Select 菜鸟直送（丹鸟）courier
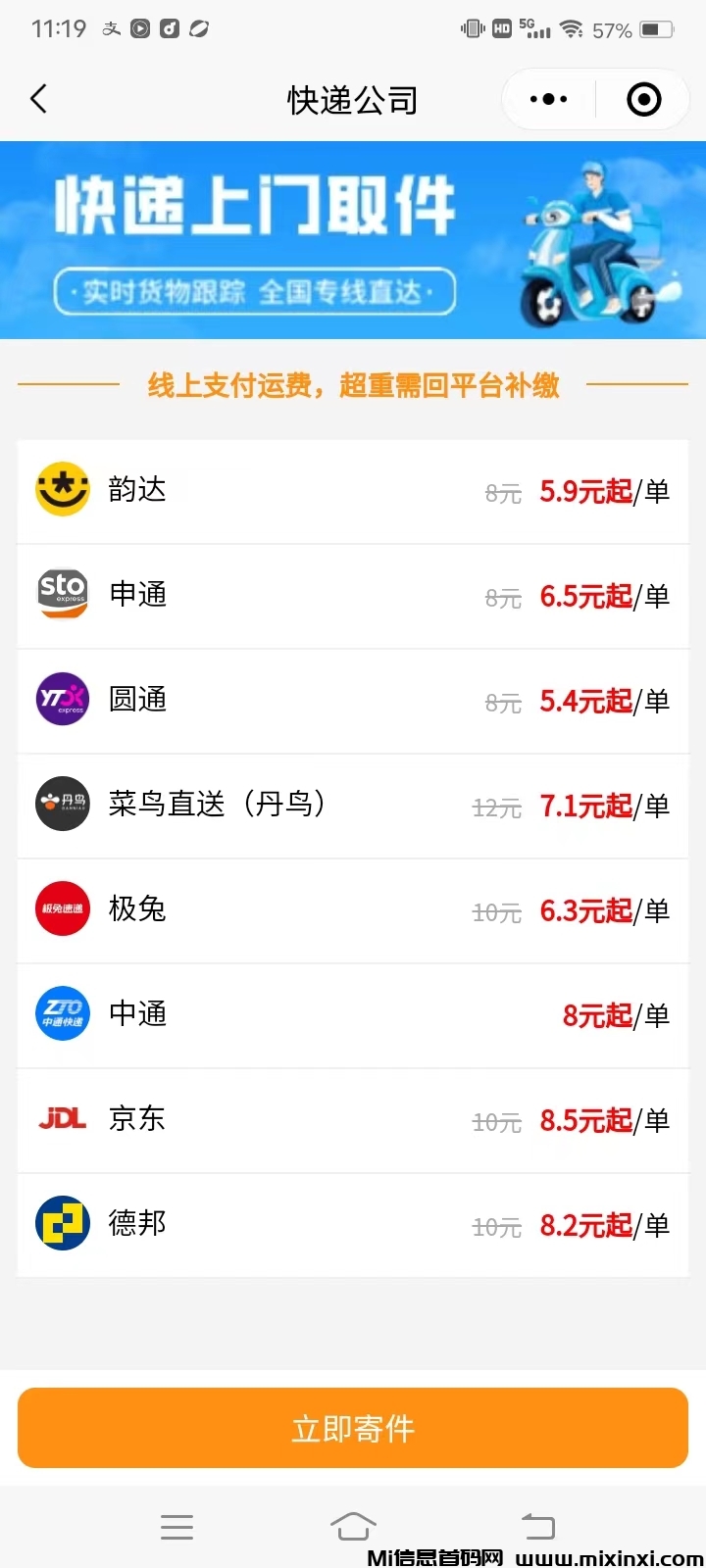 click(x=353, y=806)
